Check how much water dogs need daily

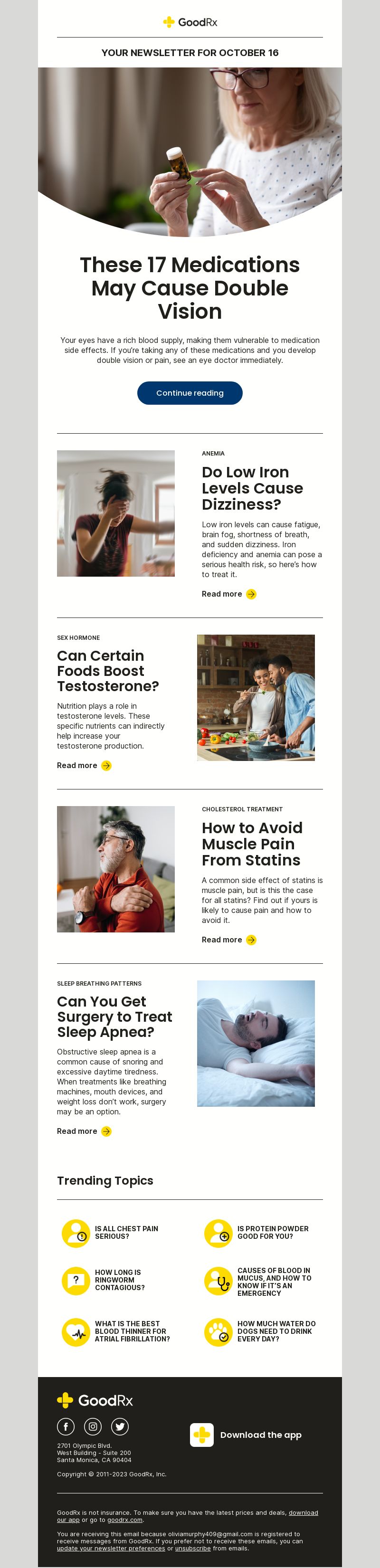tap(276, 1331)
